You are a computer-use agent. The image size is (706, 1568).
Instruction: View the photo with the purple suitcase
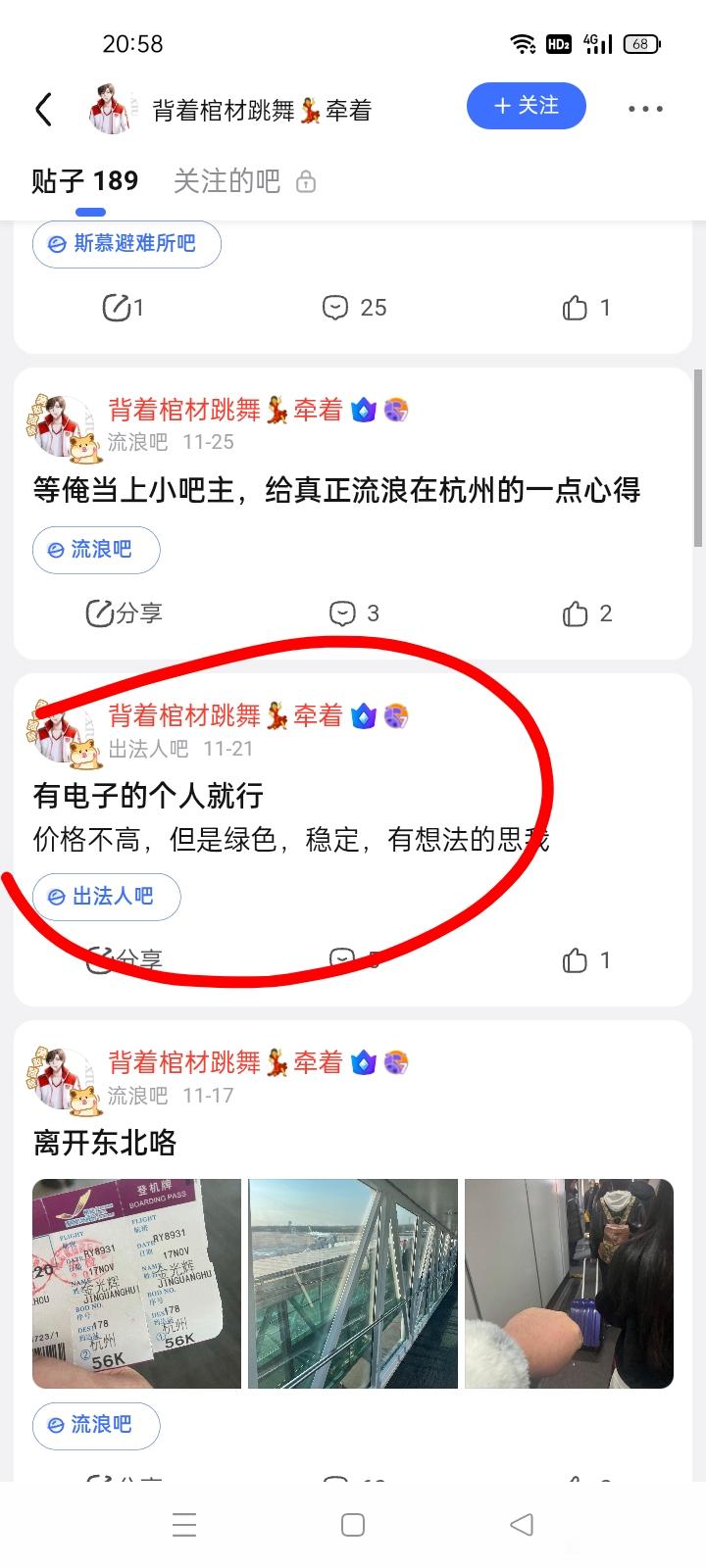569,1283
